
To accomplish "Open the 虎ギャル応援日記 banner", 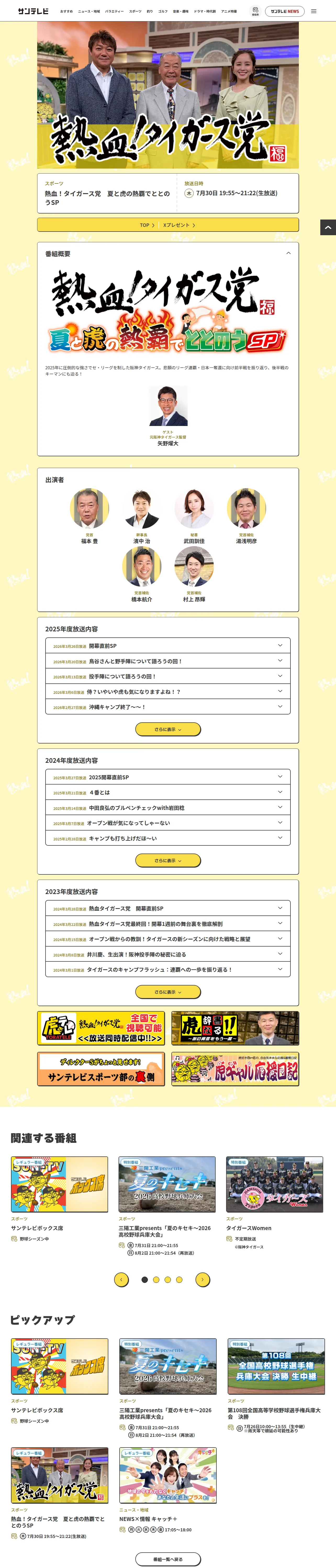I will 235,1069.
